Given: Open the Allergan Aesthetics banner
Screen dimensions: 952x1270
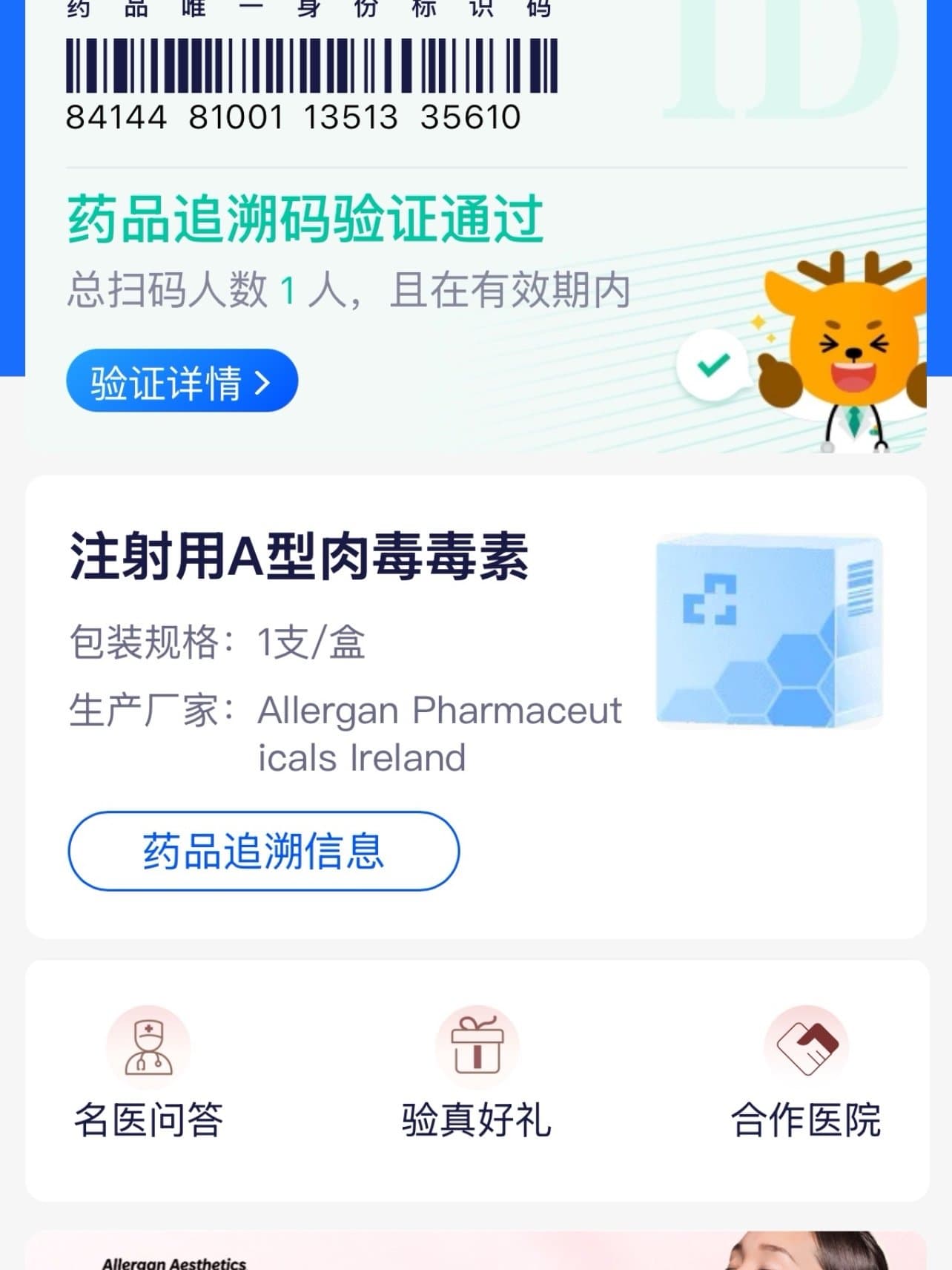Looking at the screenshot, I should pos(476,1252).
